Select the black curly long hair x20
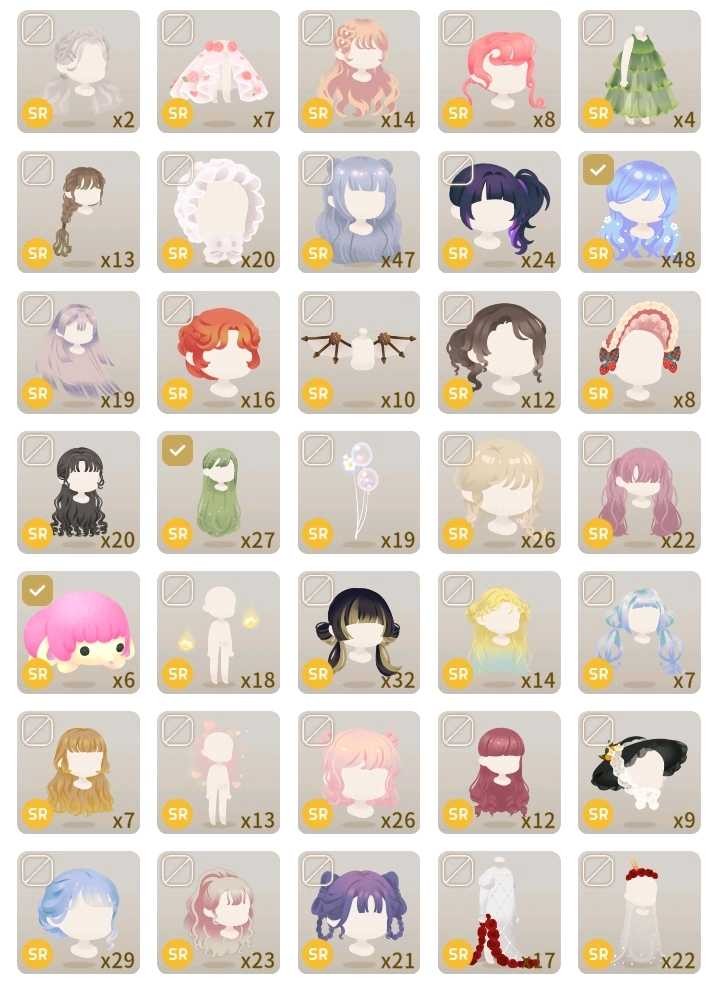The height and width of the screenshot is (984, 720). click(x=78, y=492)
